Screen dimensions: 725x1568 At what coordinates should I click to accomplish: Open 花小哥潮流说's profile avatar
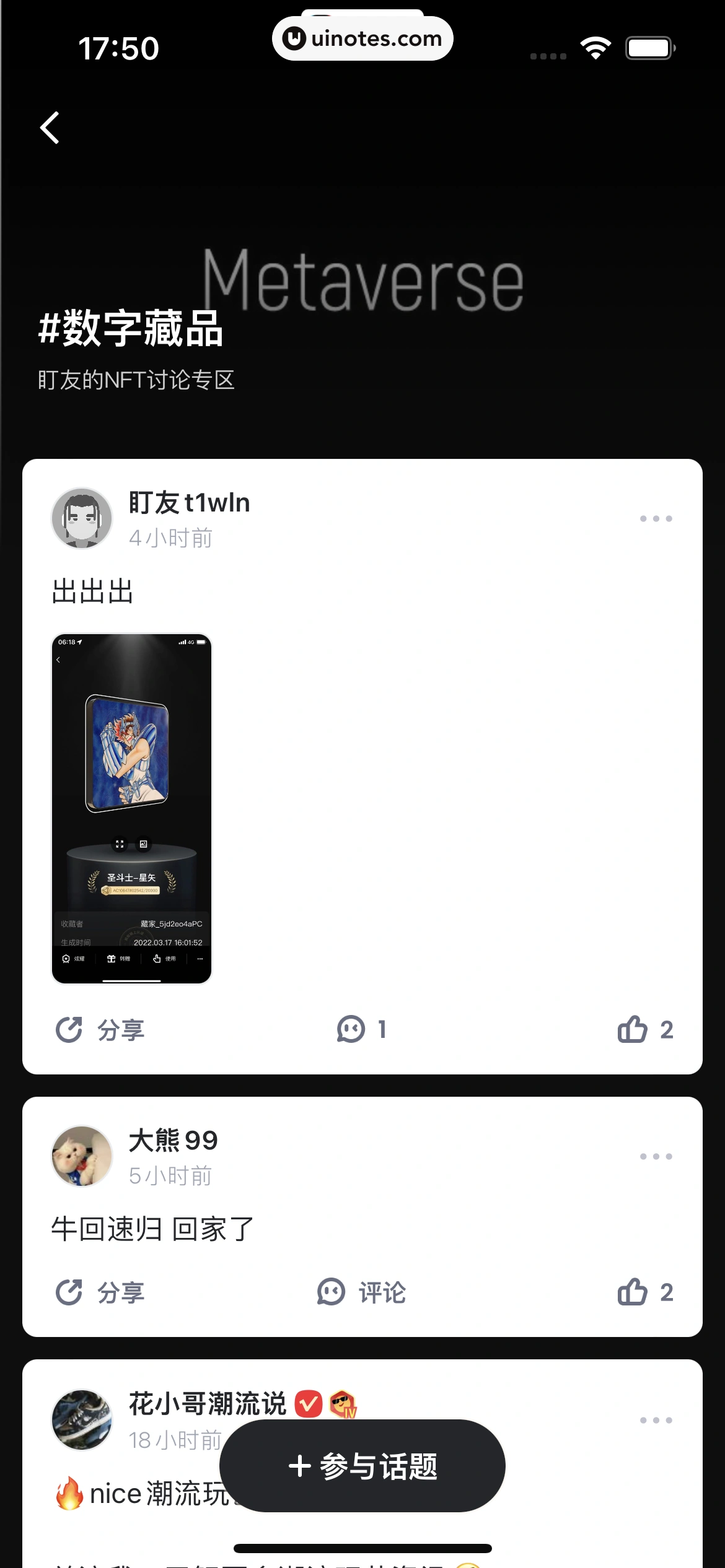coord(82,1420)
